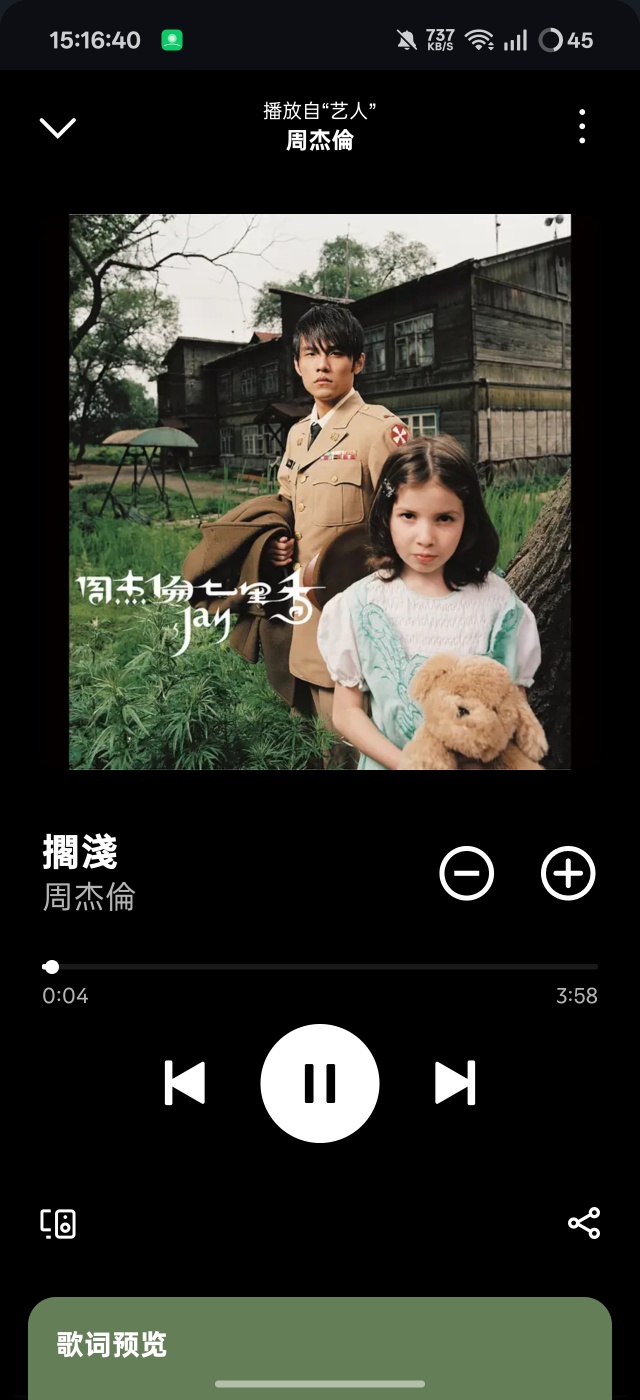
Task: Open the 歌词预览 lyrics card
Action: click(x=320, y=1345)
